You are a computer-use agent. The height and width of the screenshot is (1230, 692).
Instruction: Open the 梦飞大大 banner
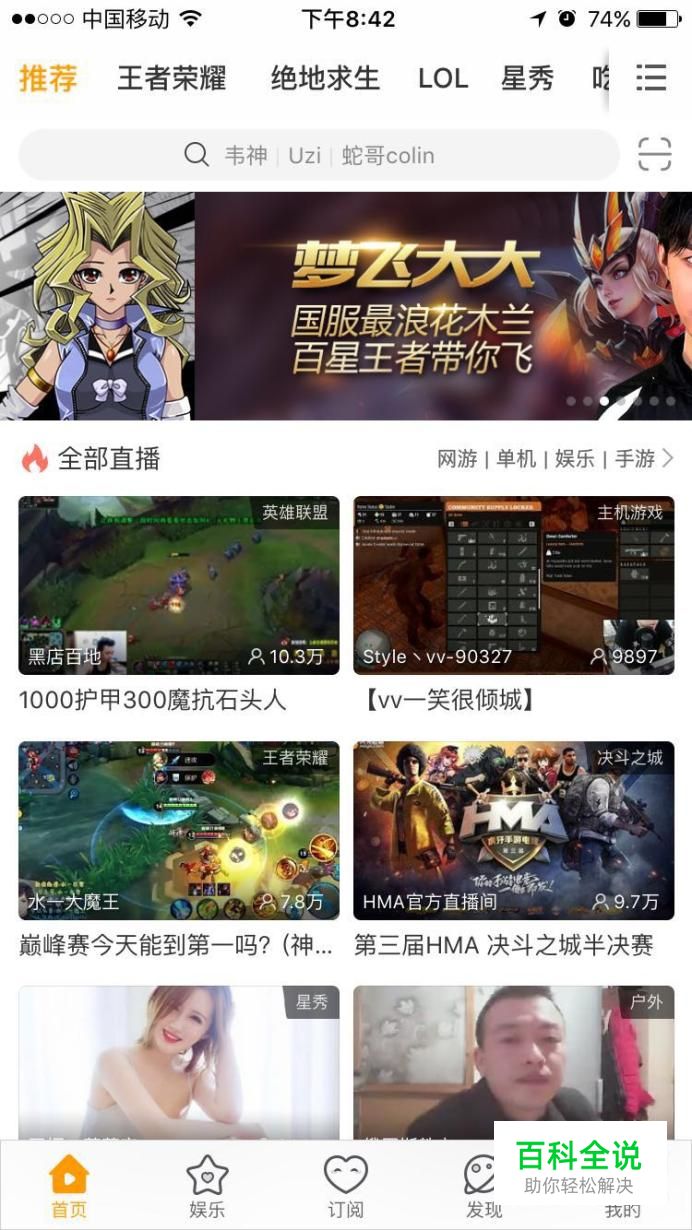point(346,305)
